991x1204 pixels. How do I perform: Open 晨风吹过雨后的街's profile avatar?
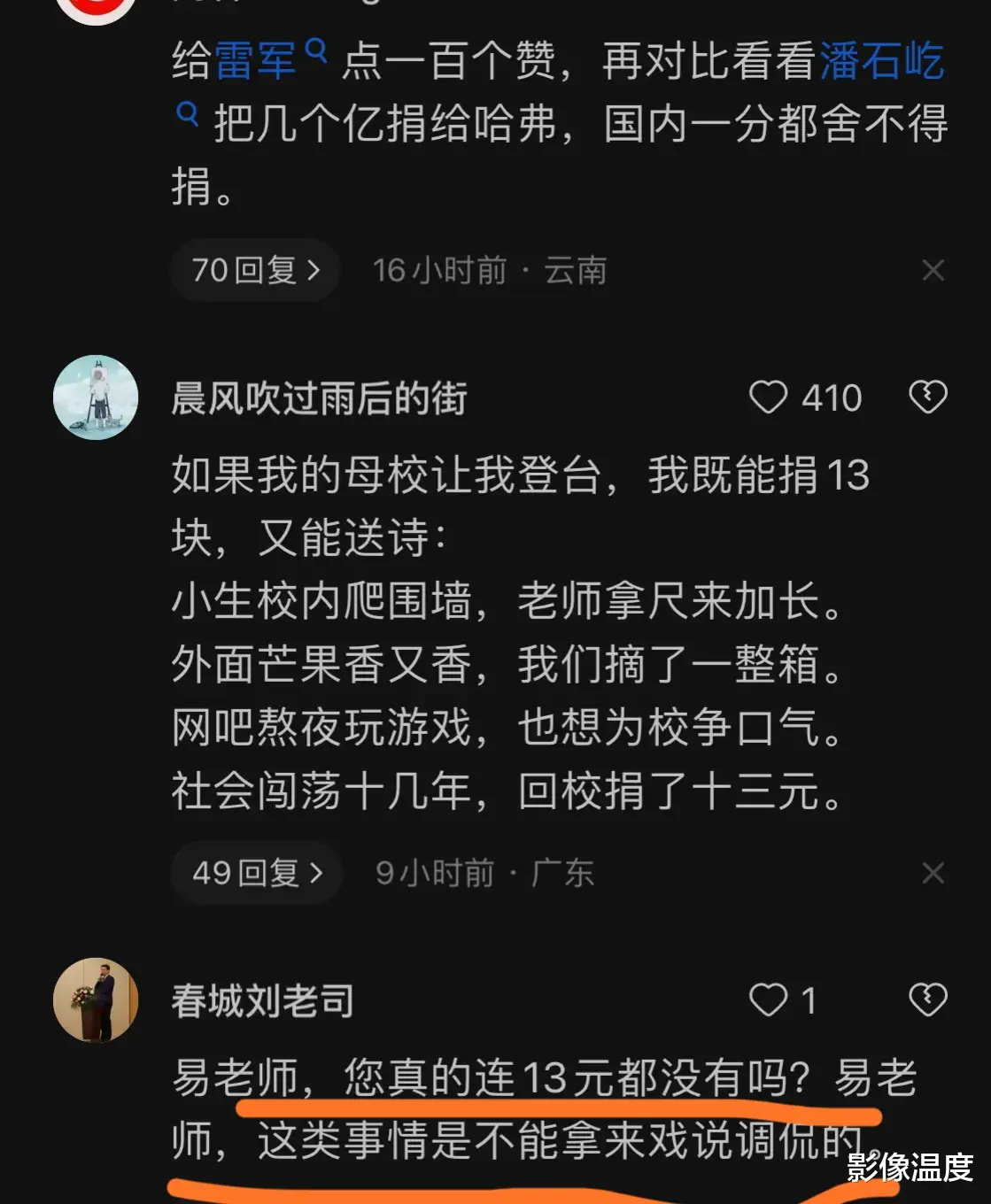click(x=95, y=397)
